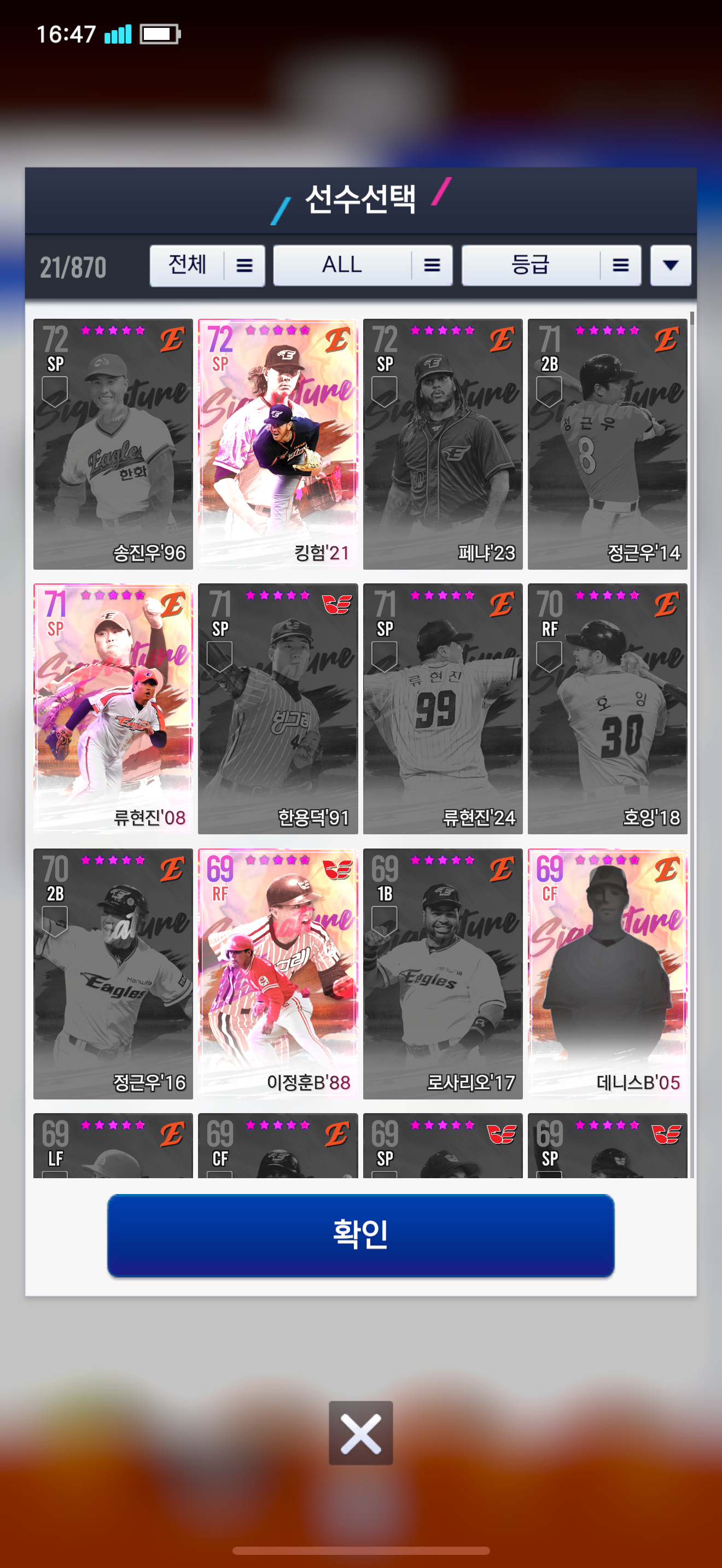
Task: Select the 송진우'96 player card
Action: coord(113,444)
